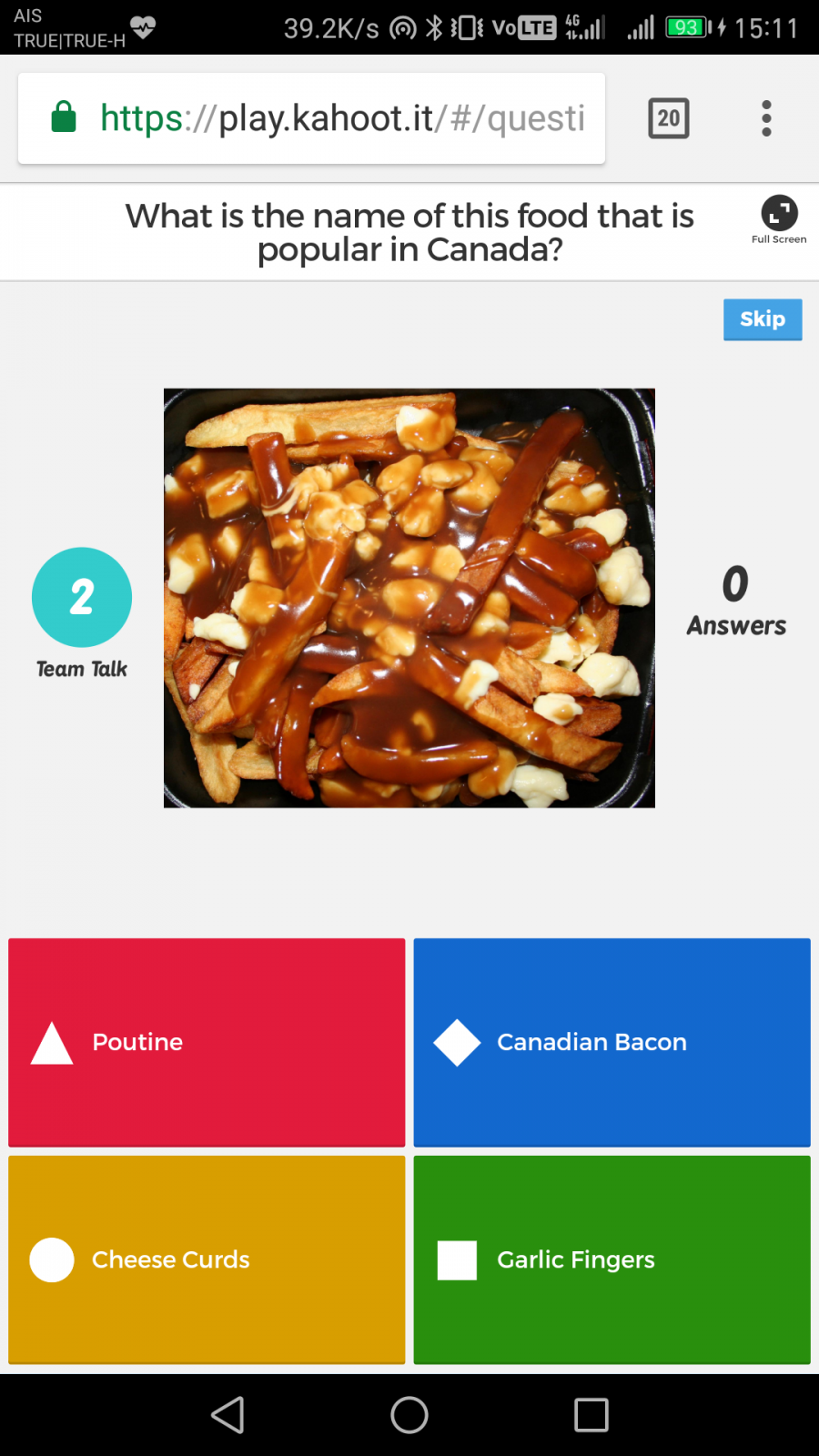Skip this question
This screenshot has height=1456, width=819.
click(x=763, y=319)
